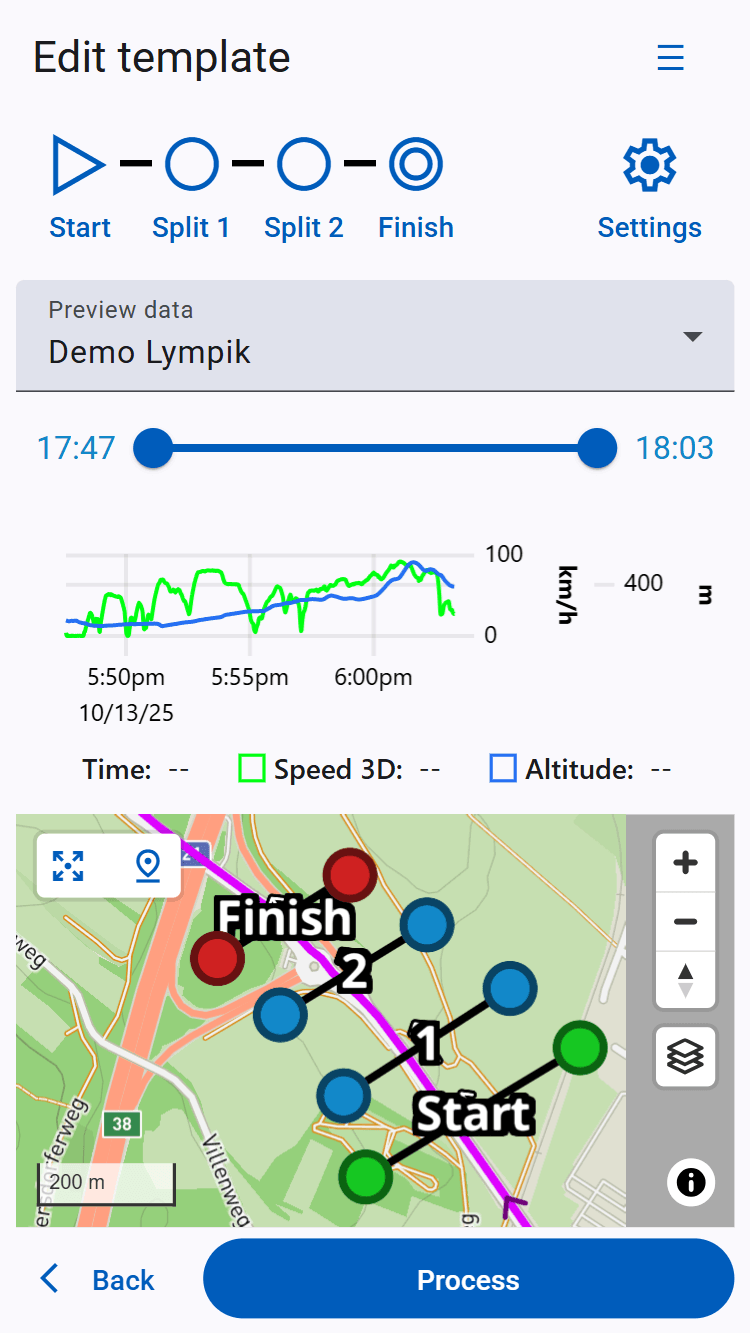Tap the 17:47 slider start handle
The image size is (750, 1333).
[x=153, y=447]
